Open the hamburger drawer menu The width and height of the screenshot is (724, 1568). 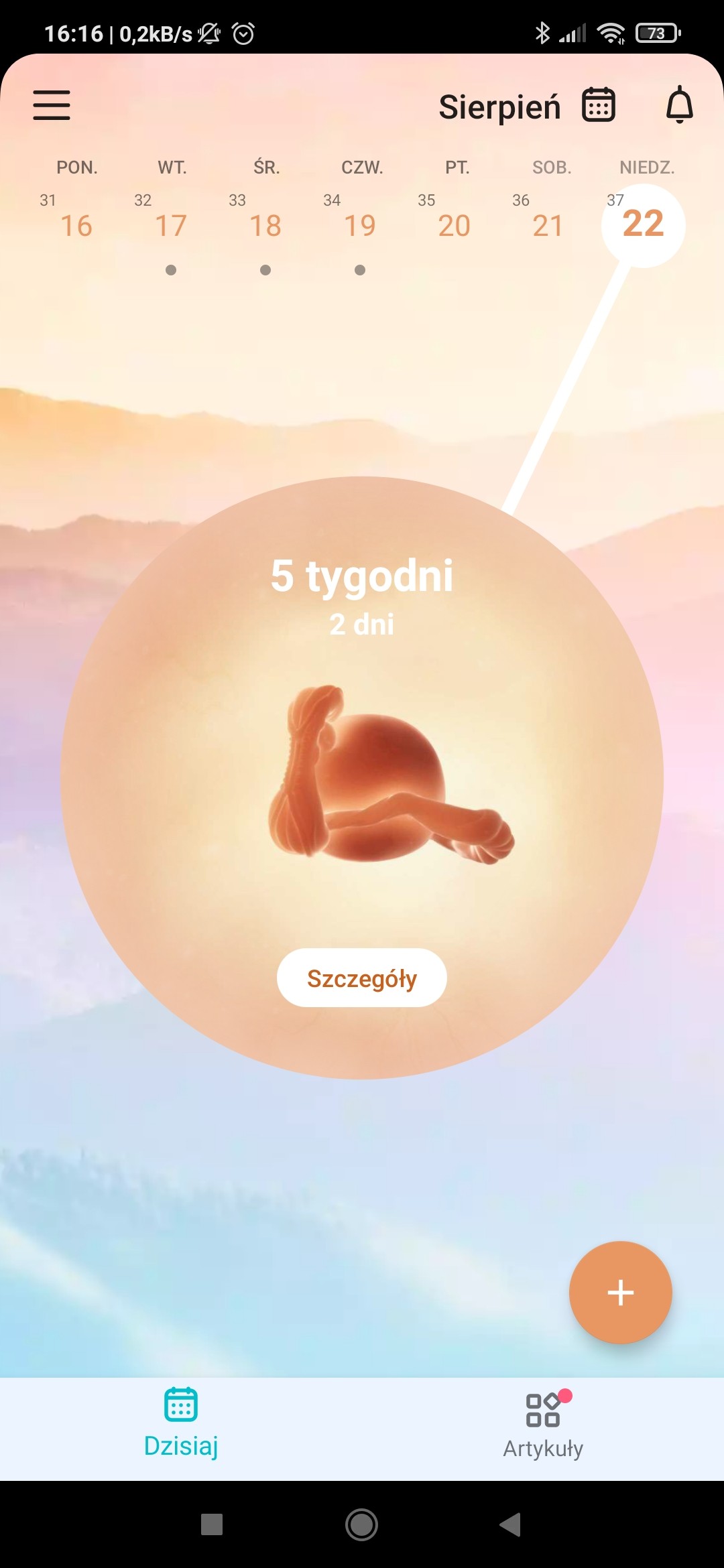52,105
